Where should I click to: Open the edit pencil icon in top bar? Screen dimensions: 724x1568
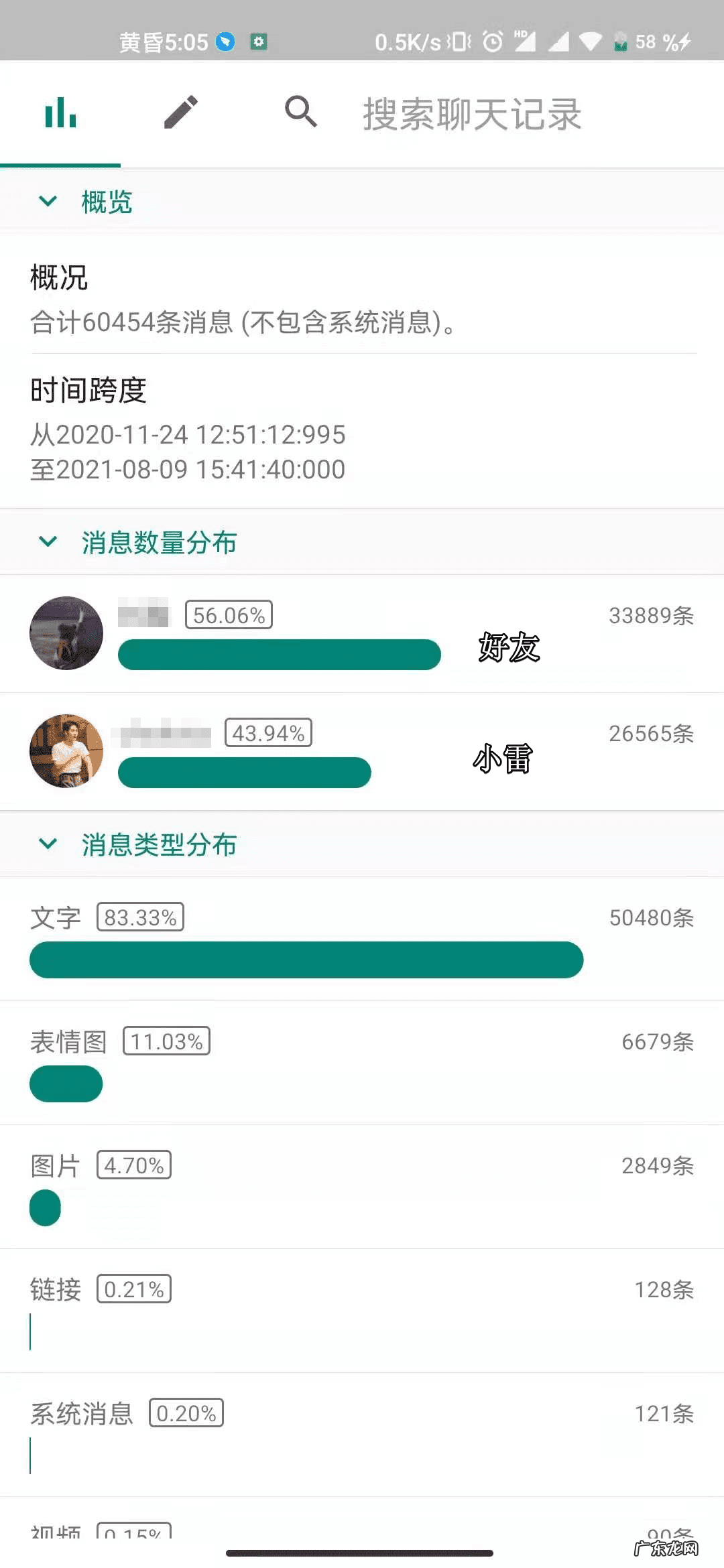coord(181,113)
